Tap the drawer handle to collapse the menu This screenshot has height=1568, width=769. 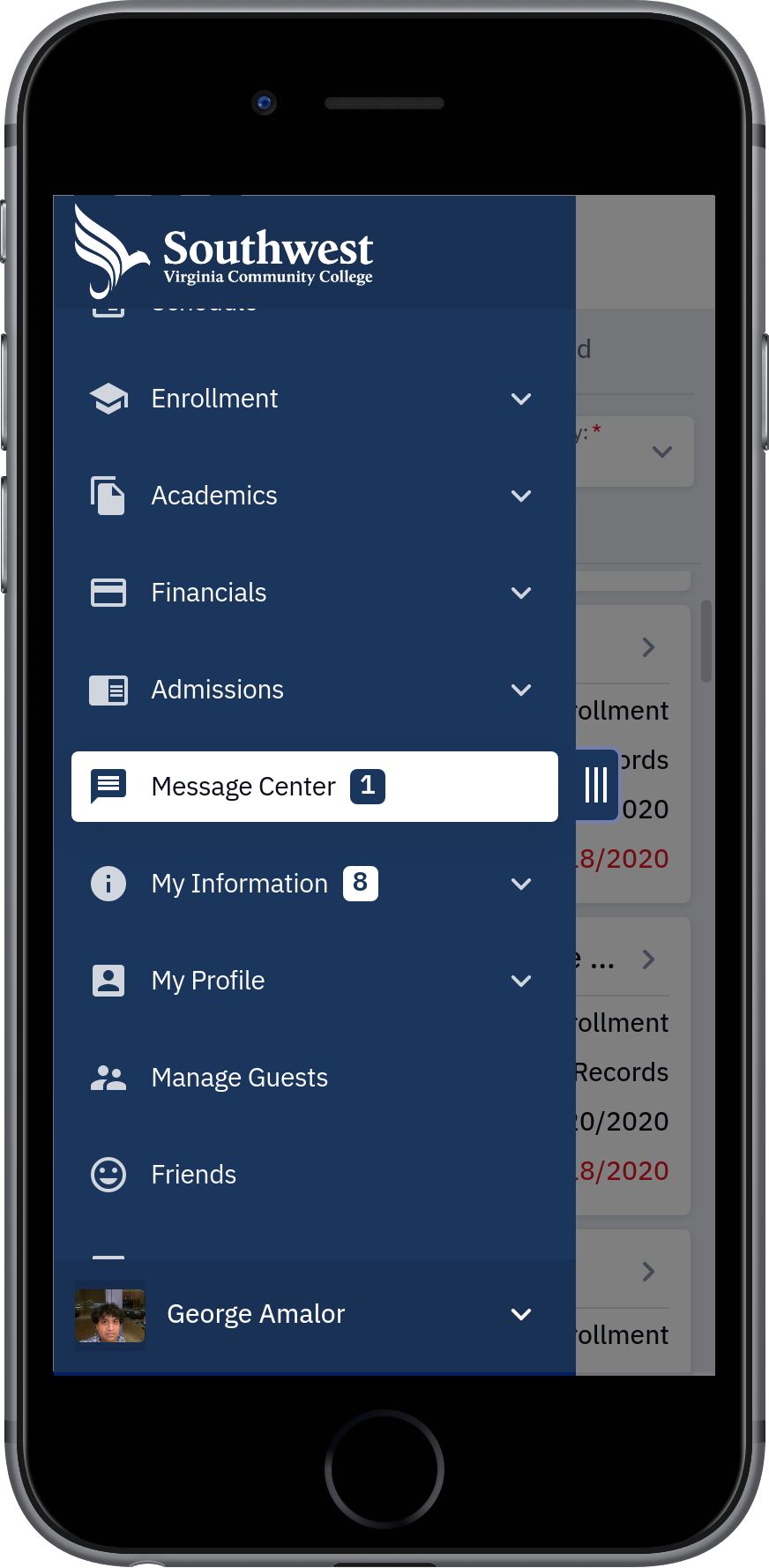pyautogui.click(x=597, y=785)
